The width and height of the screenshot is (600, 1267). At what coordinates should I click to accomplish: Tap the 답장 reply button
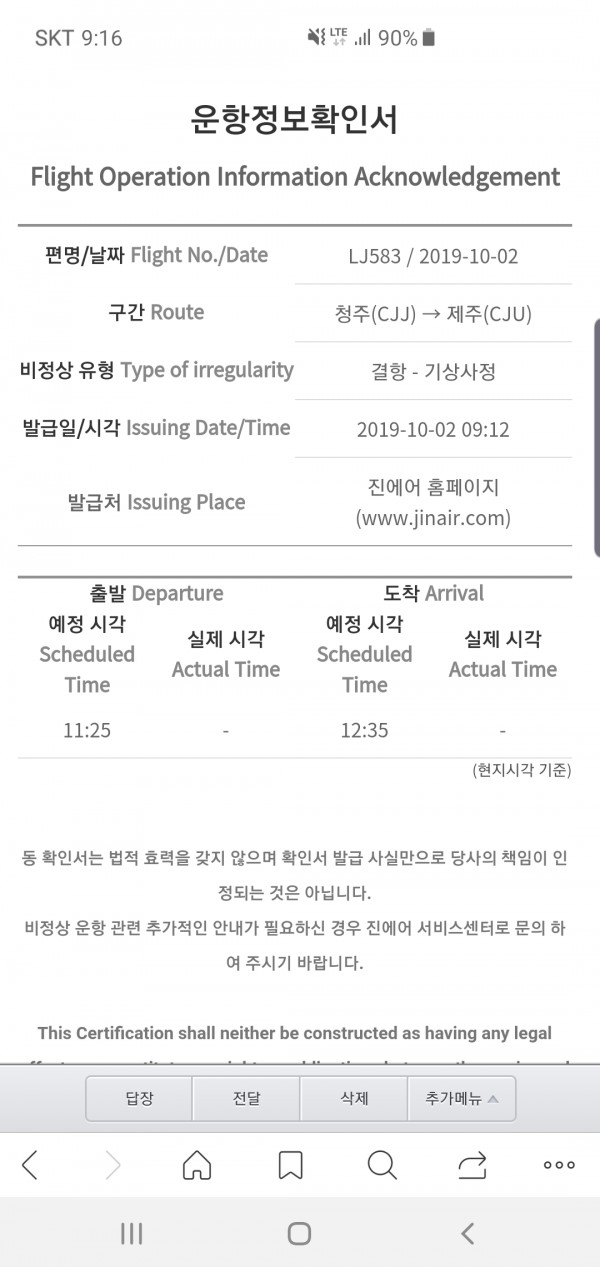click(139, 1098)
